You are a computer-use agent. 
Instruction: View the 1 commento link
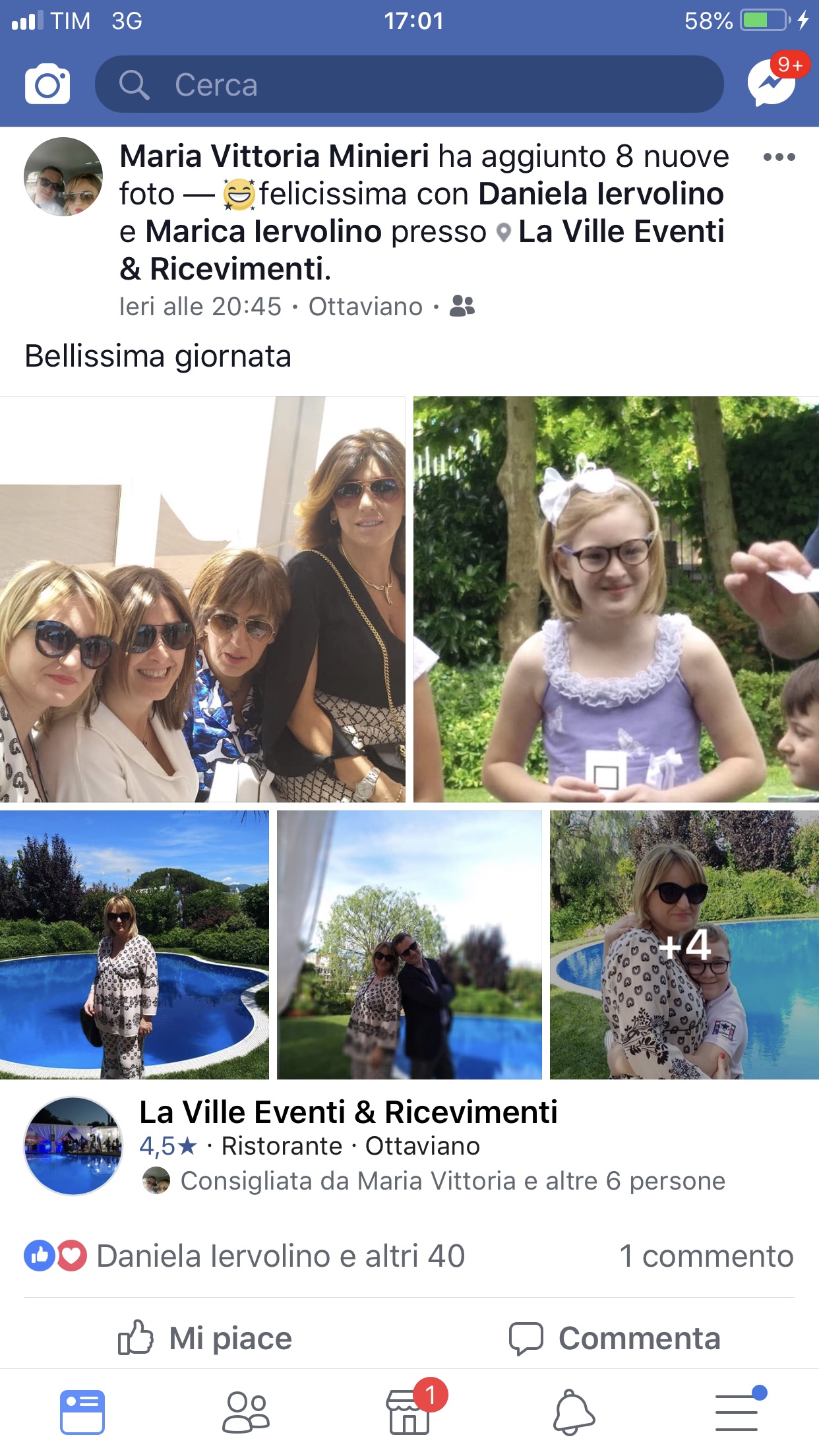(706, 1256)
